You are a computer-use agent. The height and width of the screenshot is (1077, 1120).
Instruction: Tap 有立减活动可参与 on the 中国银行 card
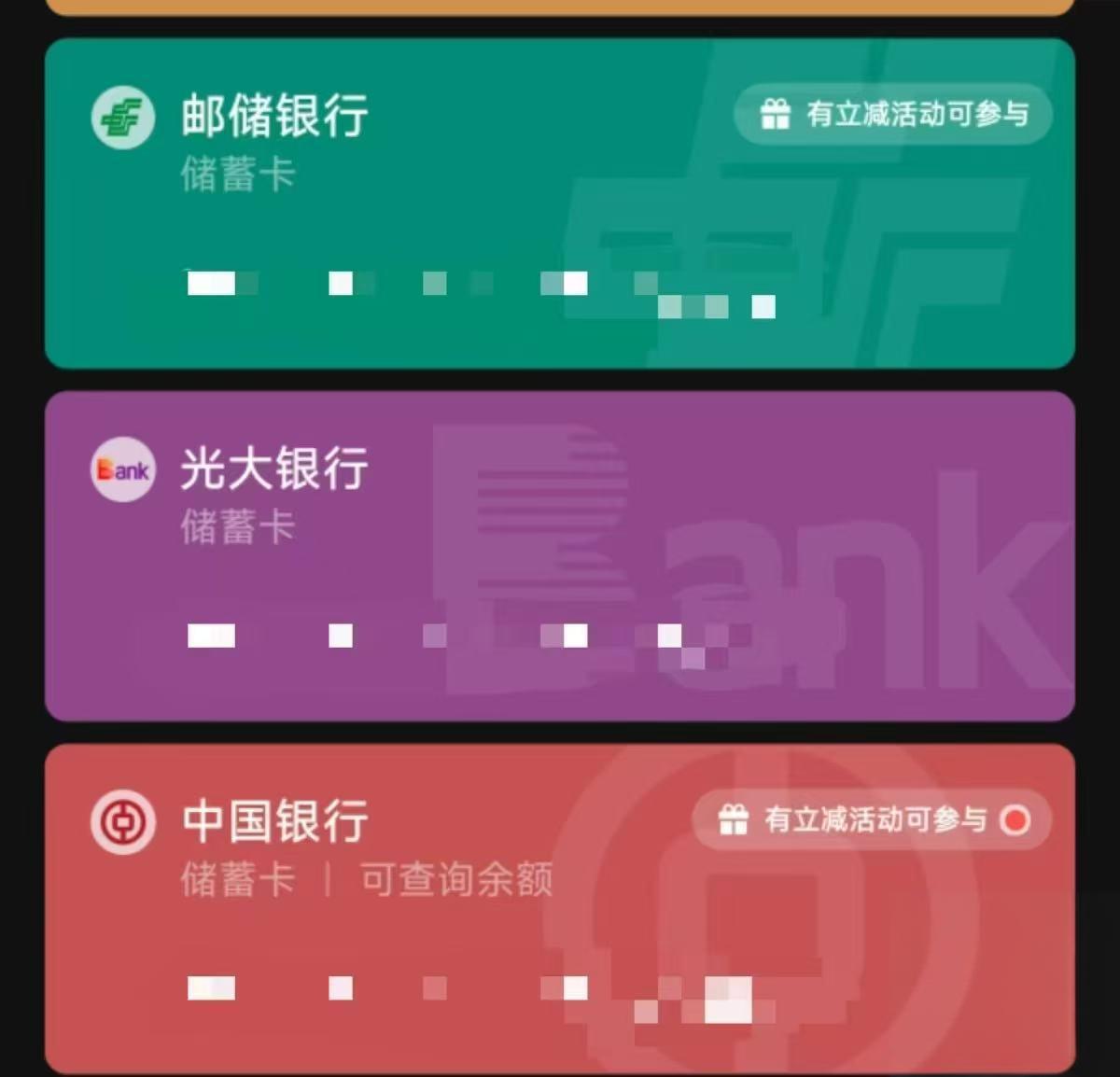pyautogui.click(x=873, y=820)
